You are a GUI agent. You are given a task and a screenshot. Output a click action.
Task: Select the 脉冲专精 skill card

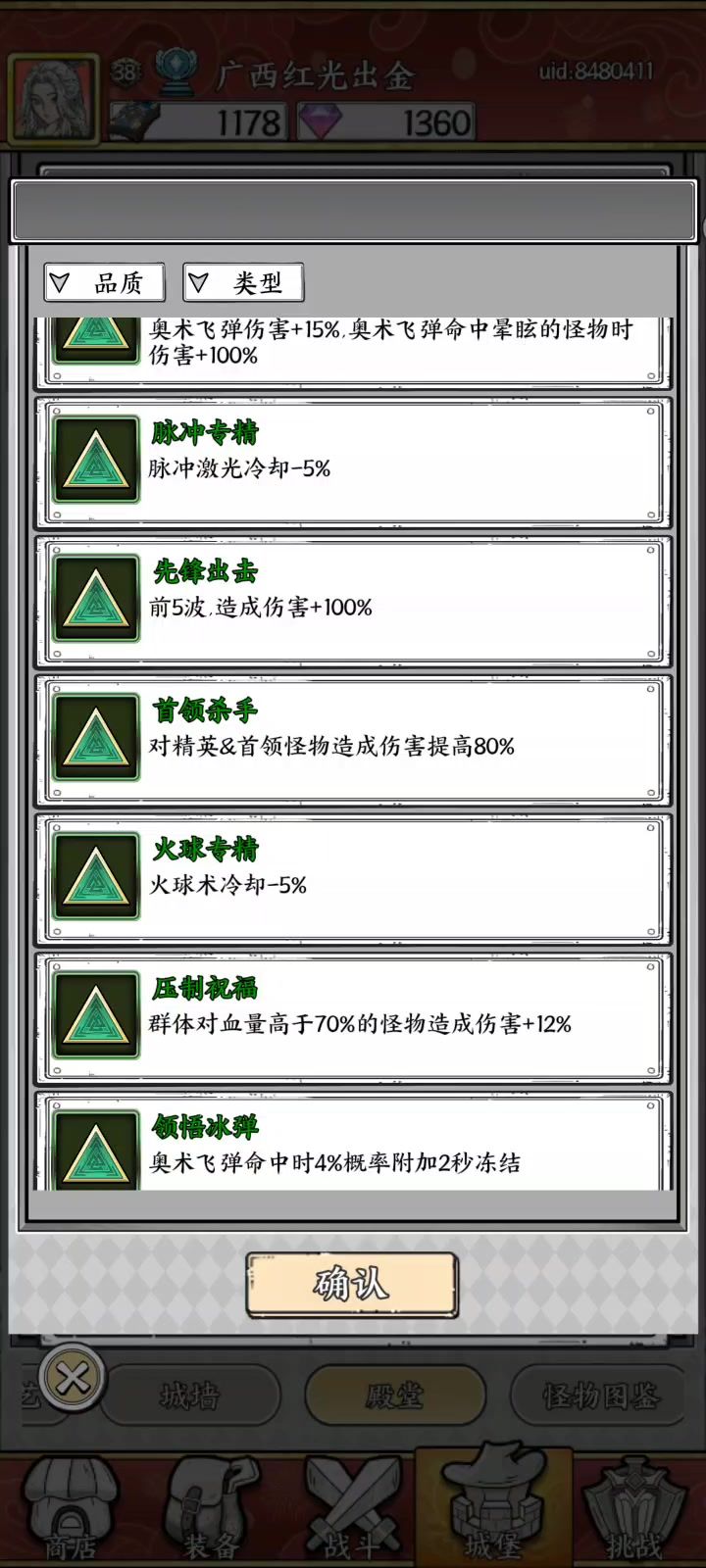[x=353, y=461]
